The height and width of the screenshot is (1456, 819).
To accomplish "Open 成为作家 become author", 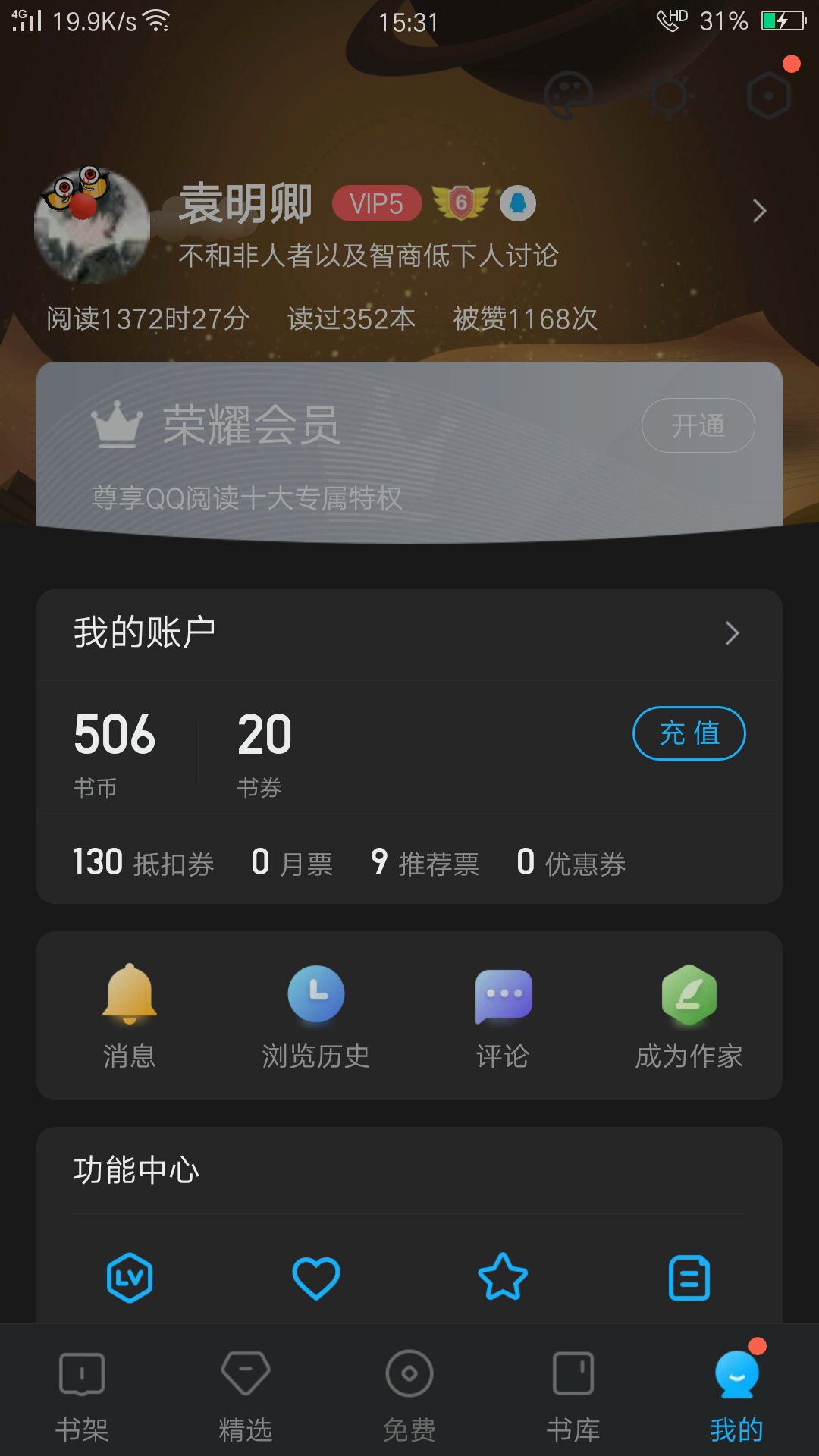I will tap(689, 1016).
